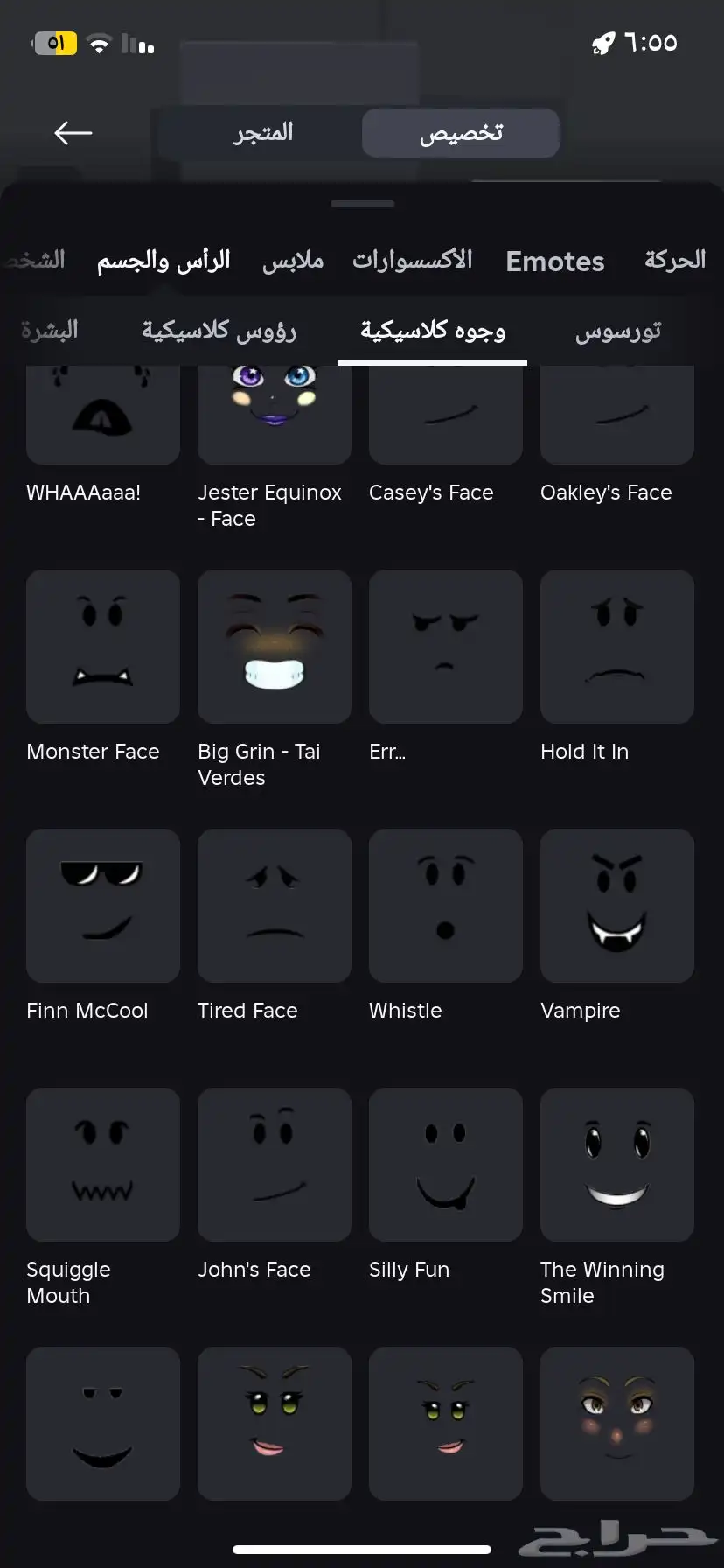This screenshot has height=1568, width=724.
Task: Pick the Hold It In face
Action: coord(617,647)
